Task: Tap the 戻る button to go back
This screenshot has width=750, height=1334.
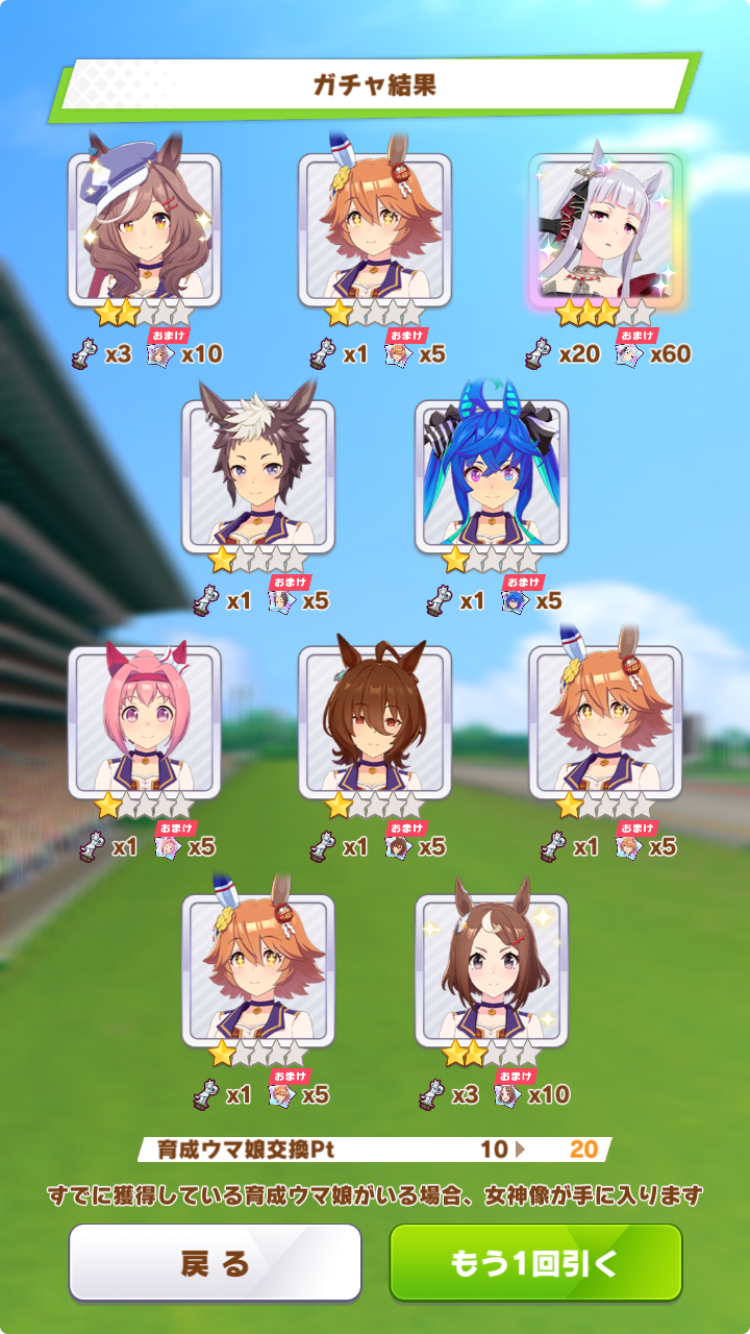Action: [x=215, y=1262]
